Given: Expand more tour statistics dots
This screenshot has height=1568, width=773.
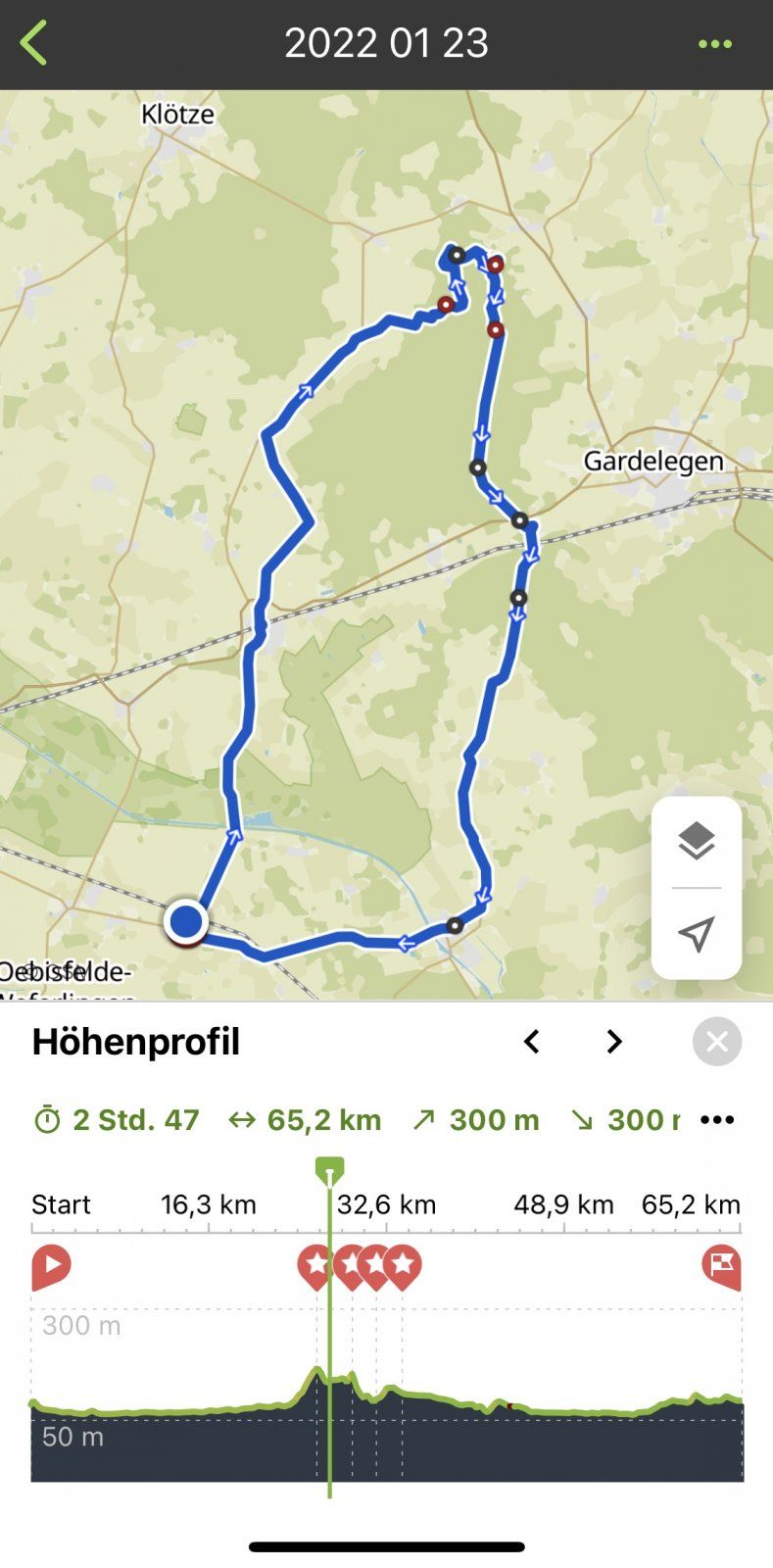Looking at the screenshot, I should coord(717,1120).
